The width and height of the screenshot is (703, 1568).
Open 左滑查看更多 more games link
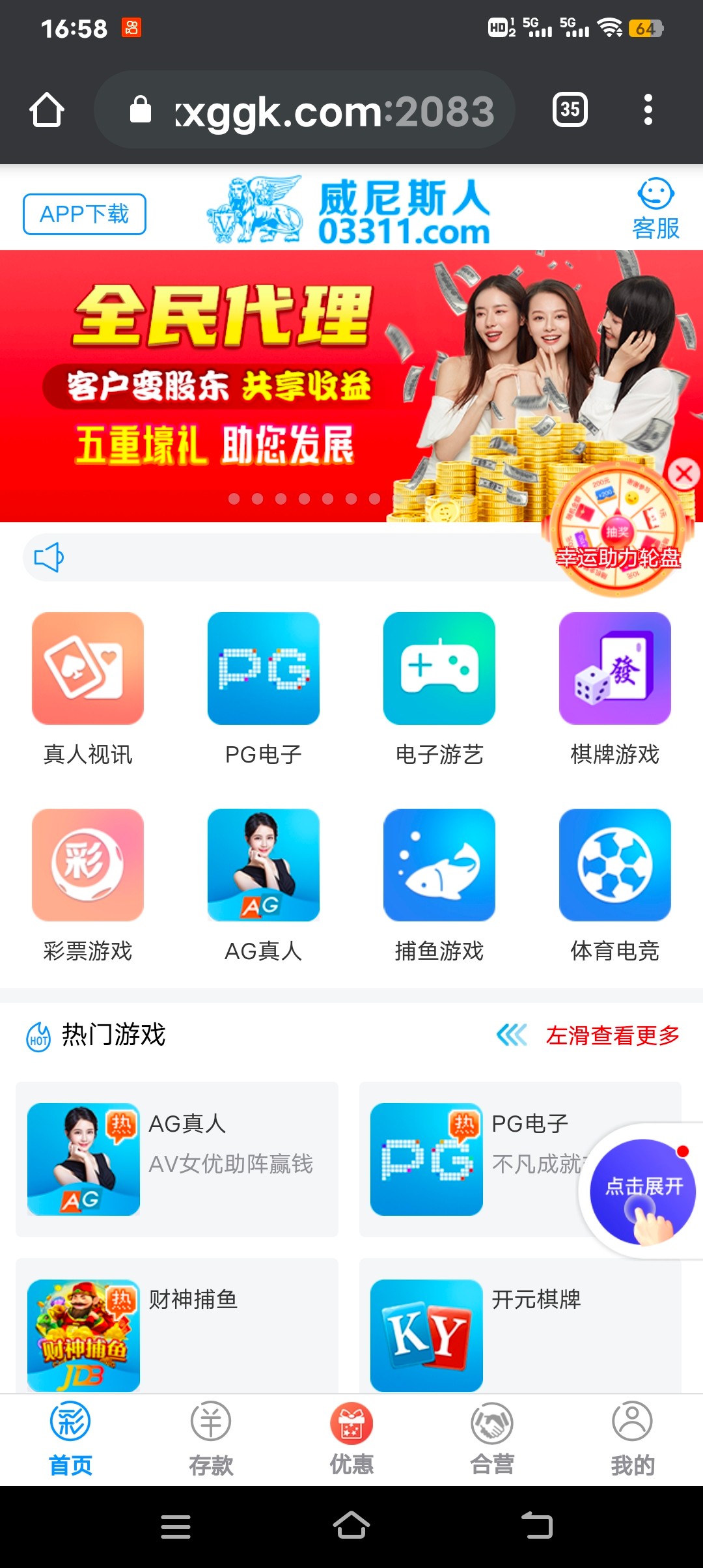(613, 1034)
